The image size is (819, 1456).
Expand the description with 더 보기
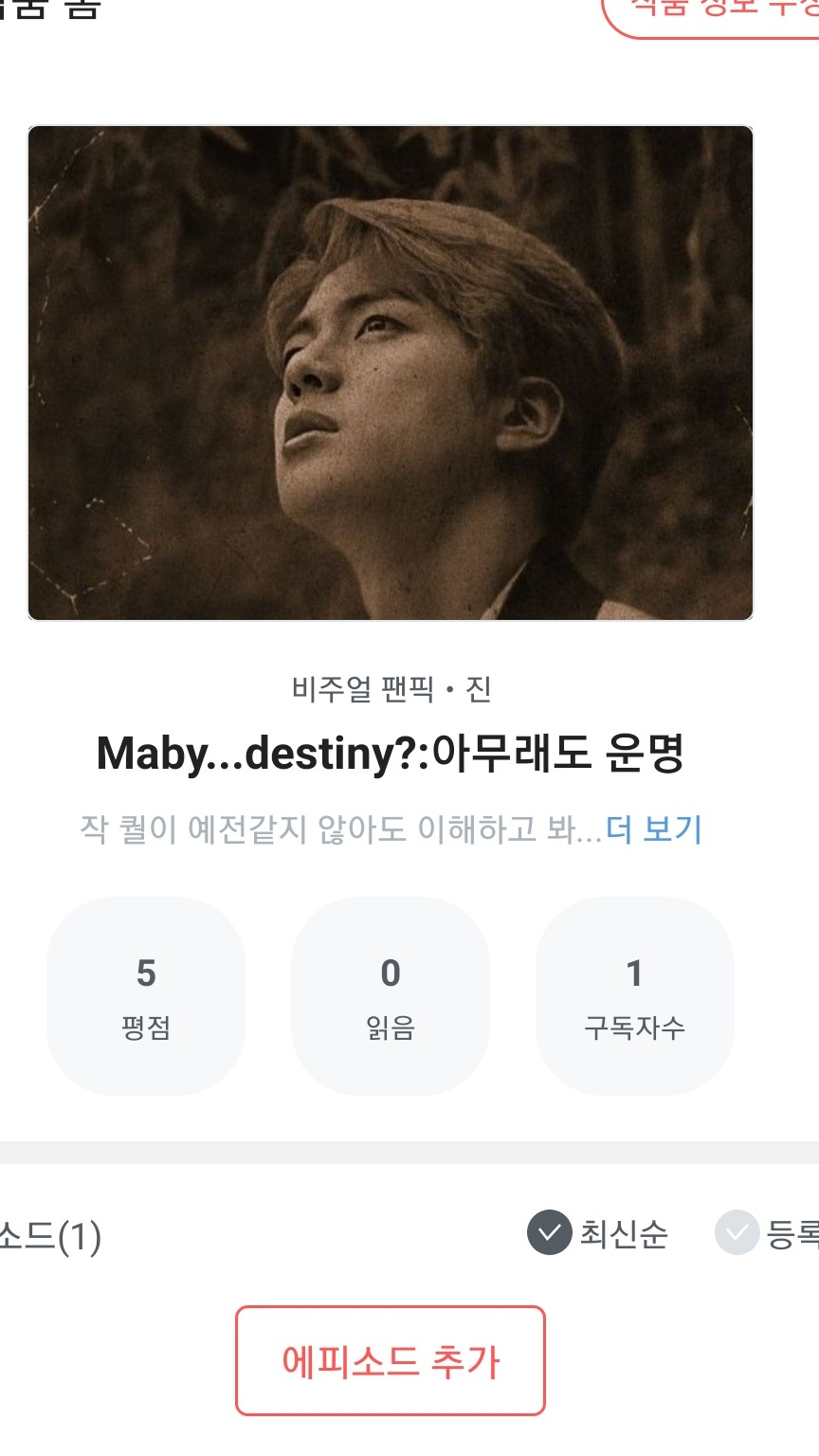654,829
